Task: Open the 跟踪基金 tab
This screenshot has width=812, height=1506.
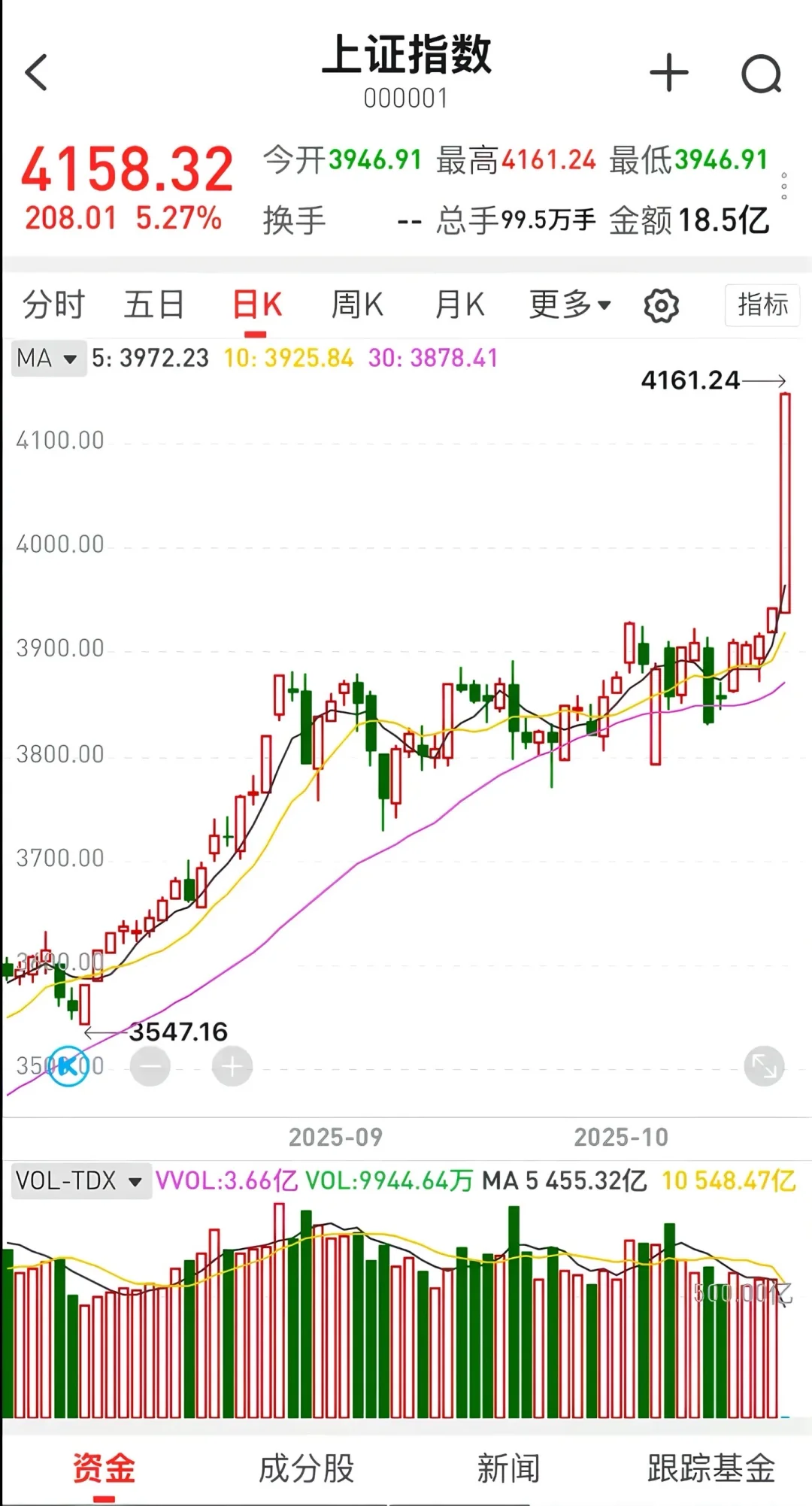Action: [x=710, y=1468]
